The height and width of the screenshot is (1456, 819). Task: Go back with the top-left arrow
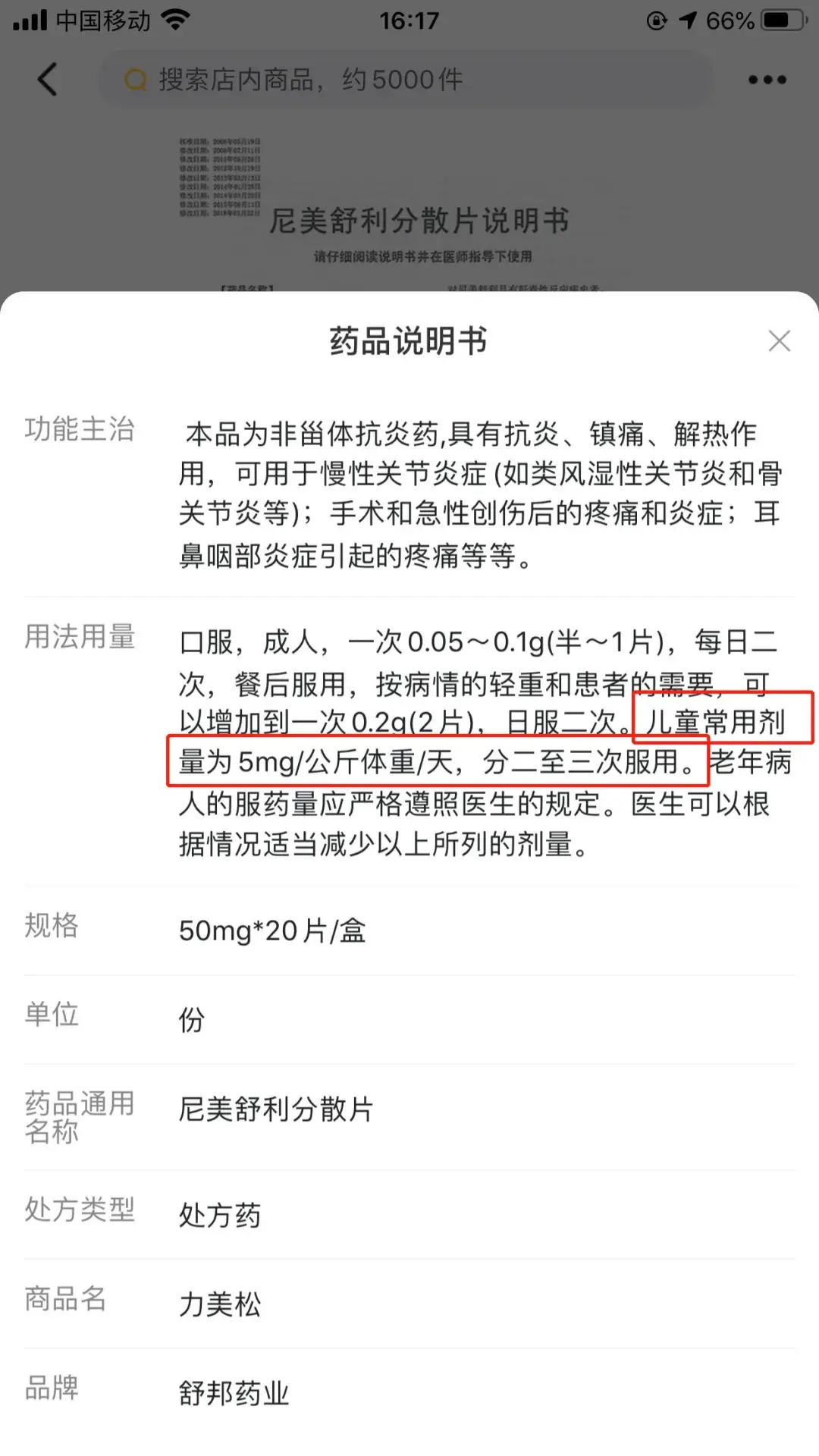47,80
